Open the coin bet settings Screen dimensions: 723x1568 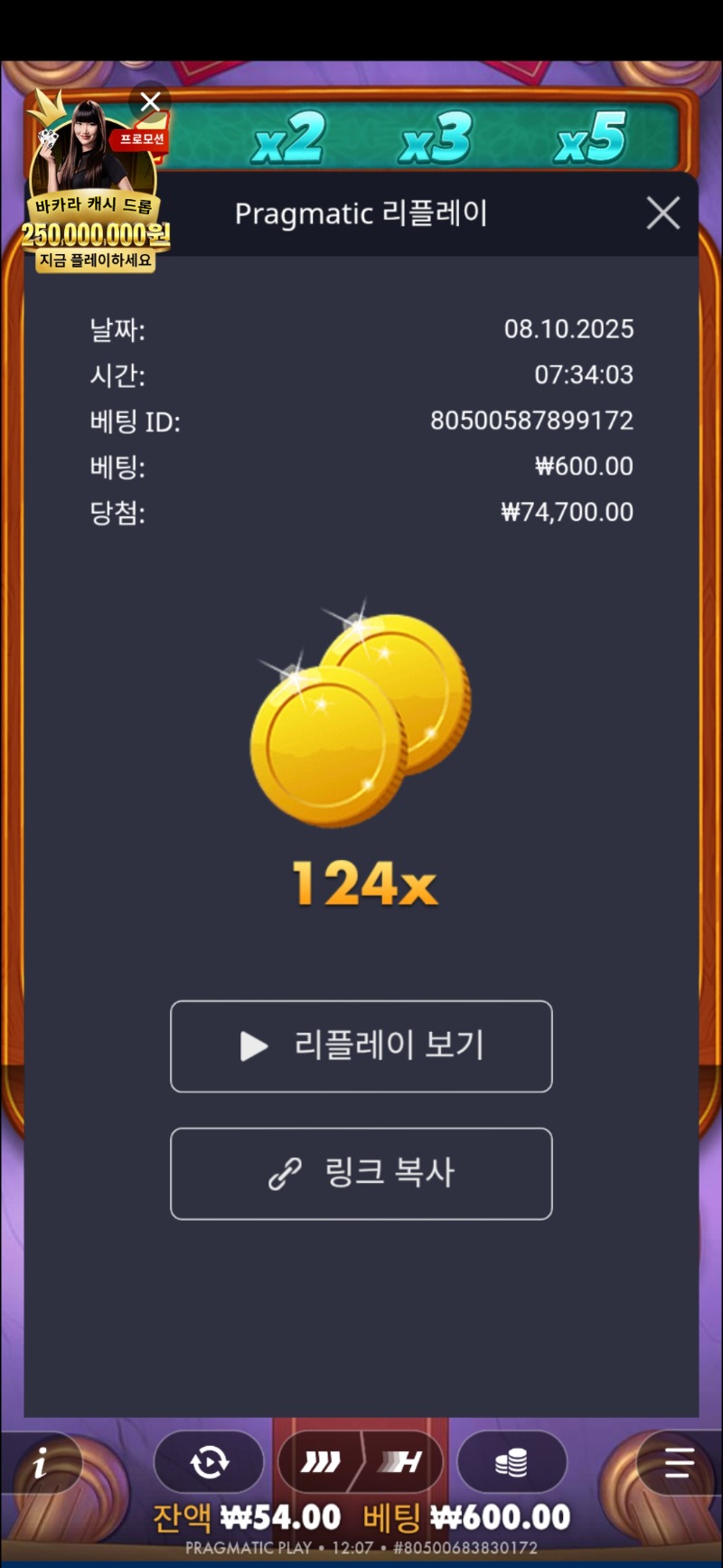pos(512,1462)
